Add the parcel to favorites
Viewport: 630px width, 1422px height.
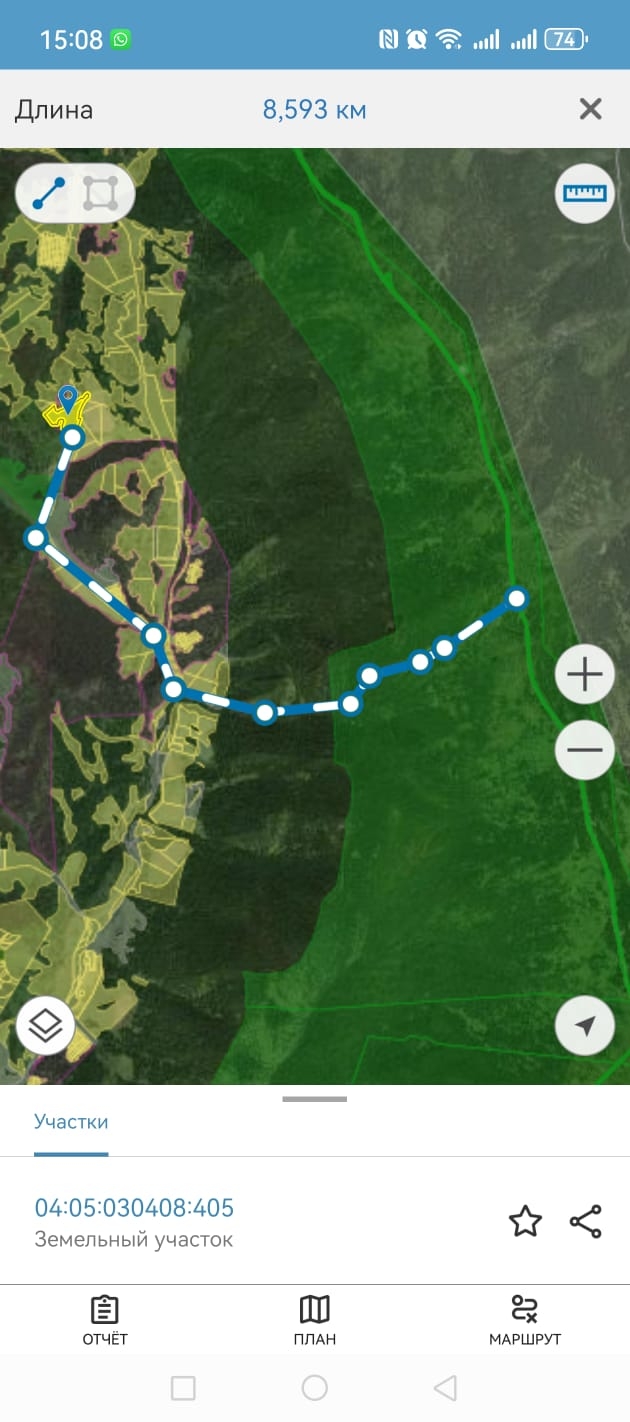525,1221
